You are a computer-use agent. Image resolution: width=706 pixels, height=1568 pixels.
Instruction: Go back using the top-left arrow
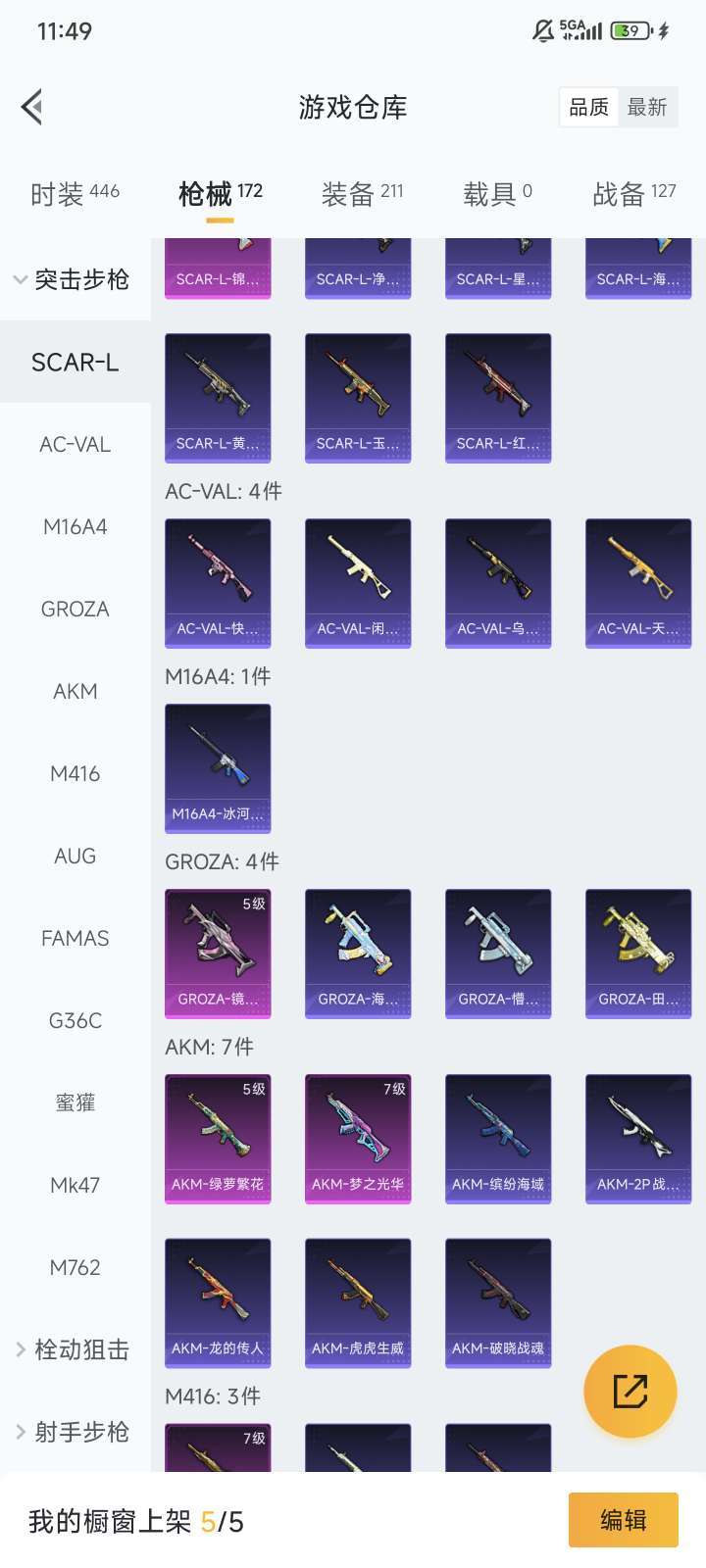32,107
